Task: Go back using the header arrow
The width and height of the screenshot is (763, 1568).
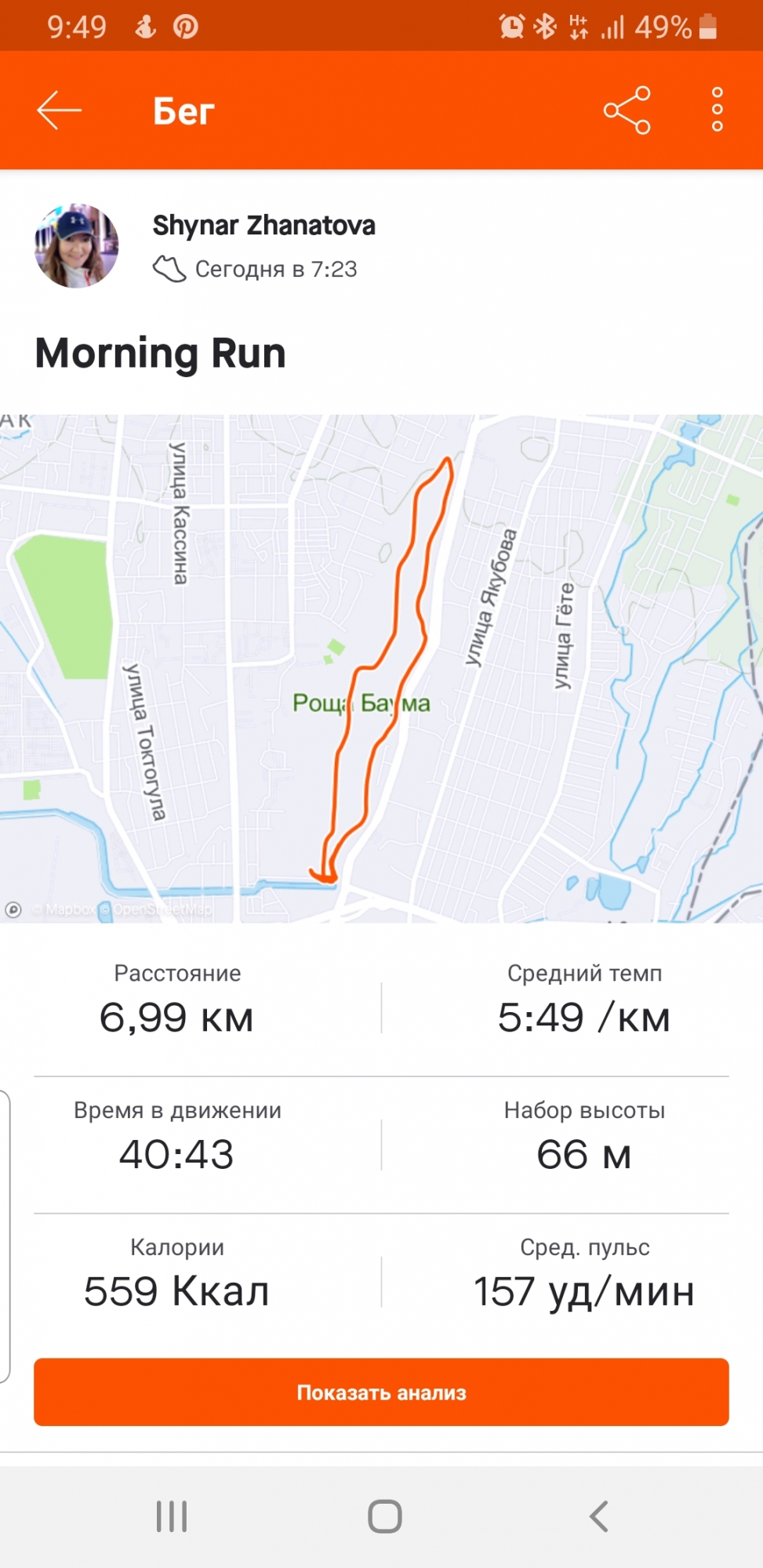Action: pos(59,111)
